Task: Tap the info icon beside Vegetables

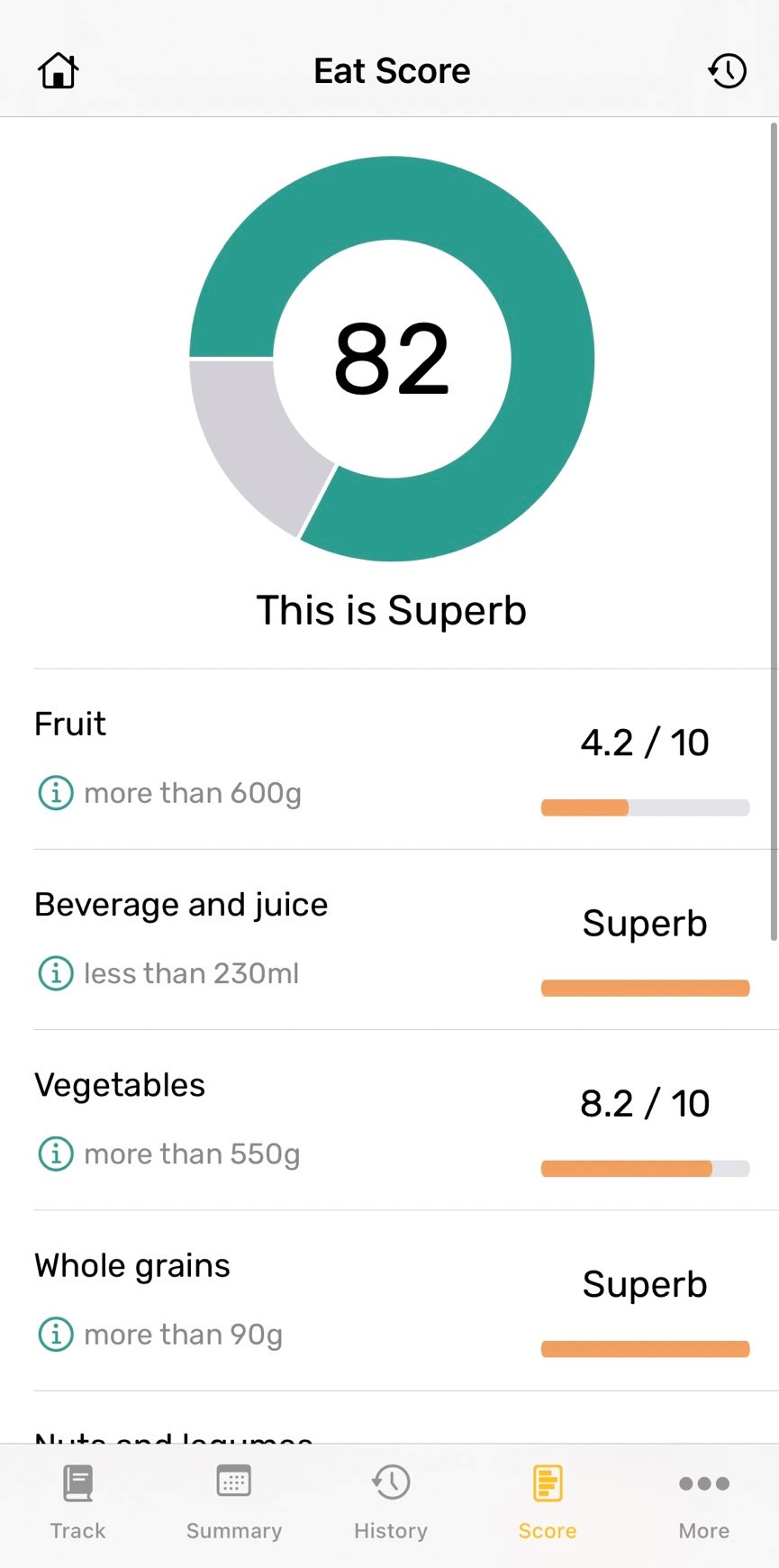Action: pos(55,1153)
